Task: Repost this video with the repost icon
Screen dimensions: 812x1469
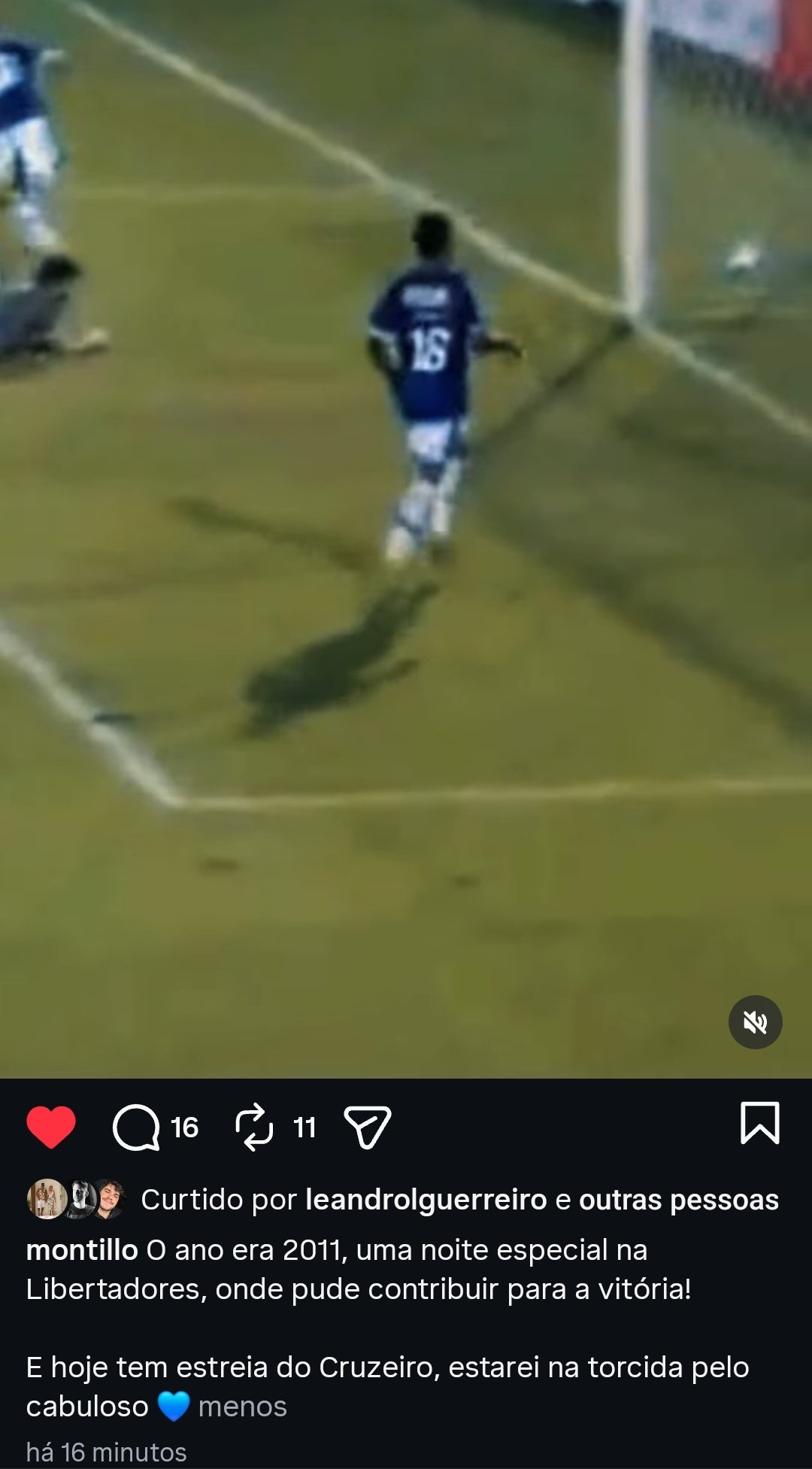Action: (254, 1127)
